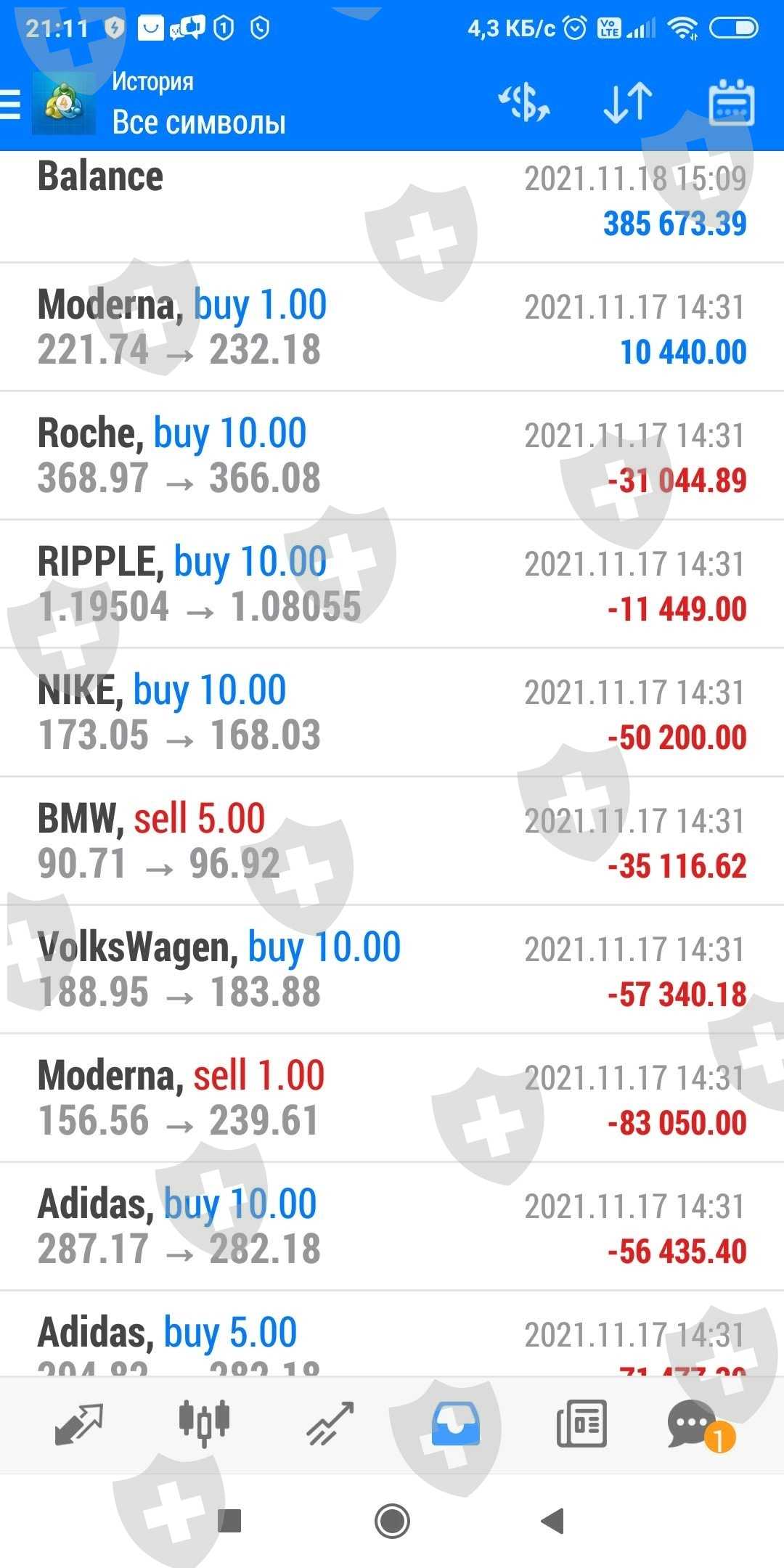Return to the system home screen
The height and width of the screenshot is (1568, 784).
pyautogui.click(x=392, y=1521)
